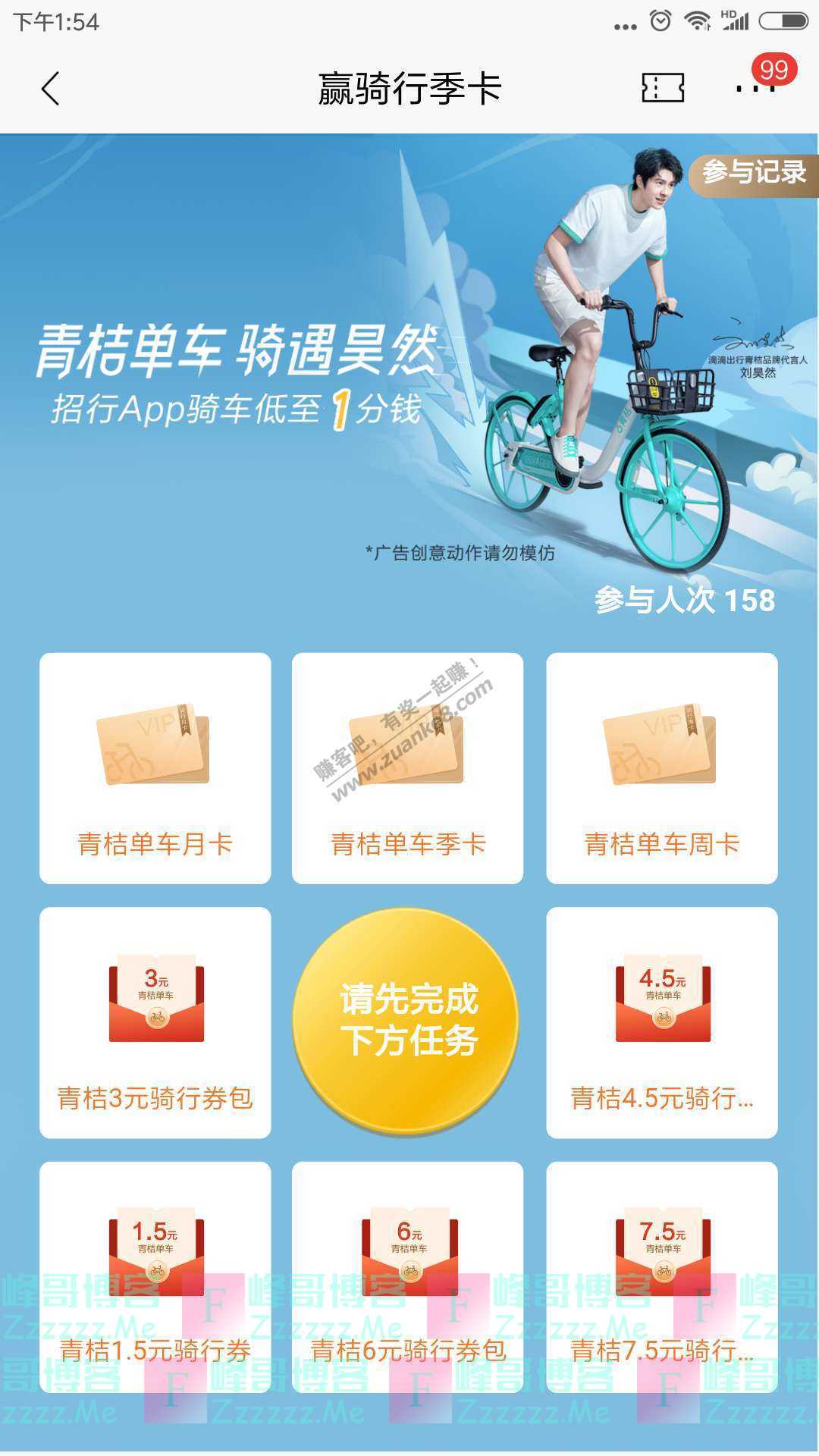Screen dimensions: 819x1456
Task: Open the three-dot overflow menu
Action: pyautogui.click(x=755, y=89)
